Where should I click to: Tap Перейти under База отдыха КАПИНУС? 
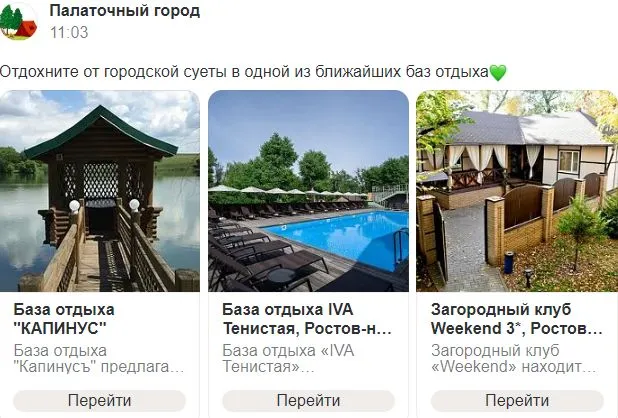point(99,401)
